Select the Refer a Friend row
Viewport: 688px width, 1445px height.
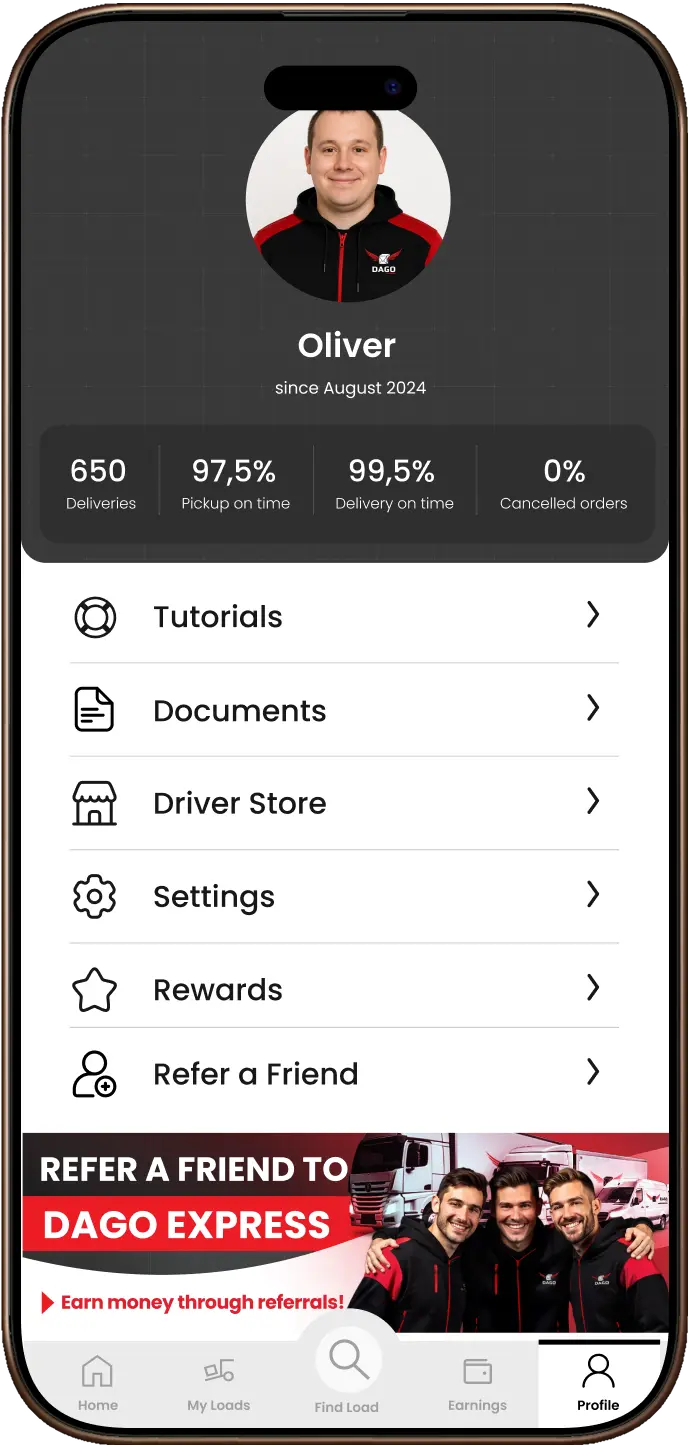[344, 1074]
